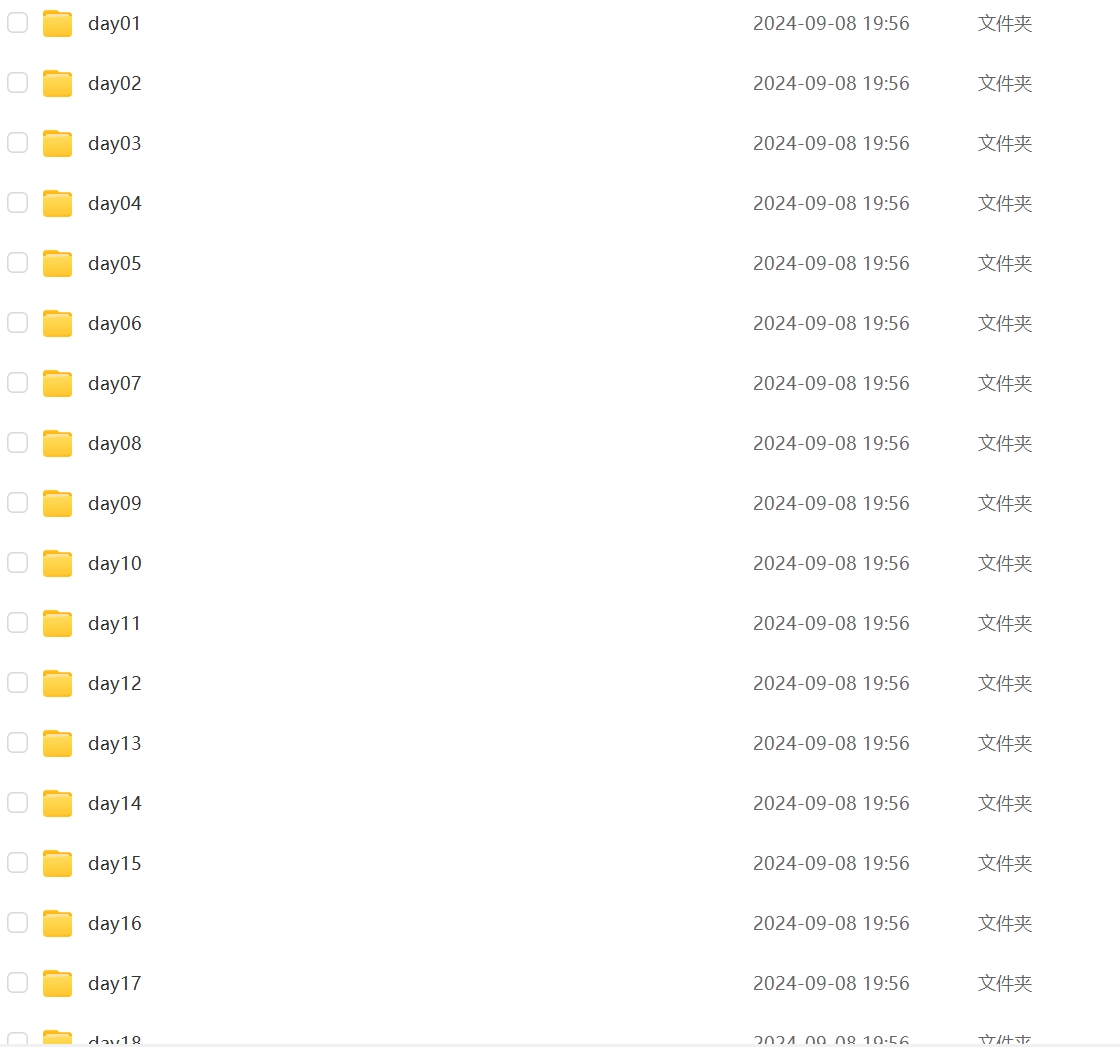
Task: Open the day13 folder
Action: pos(114,744)
